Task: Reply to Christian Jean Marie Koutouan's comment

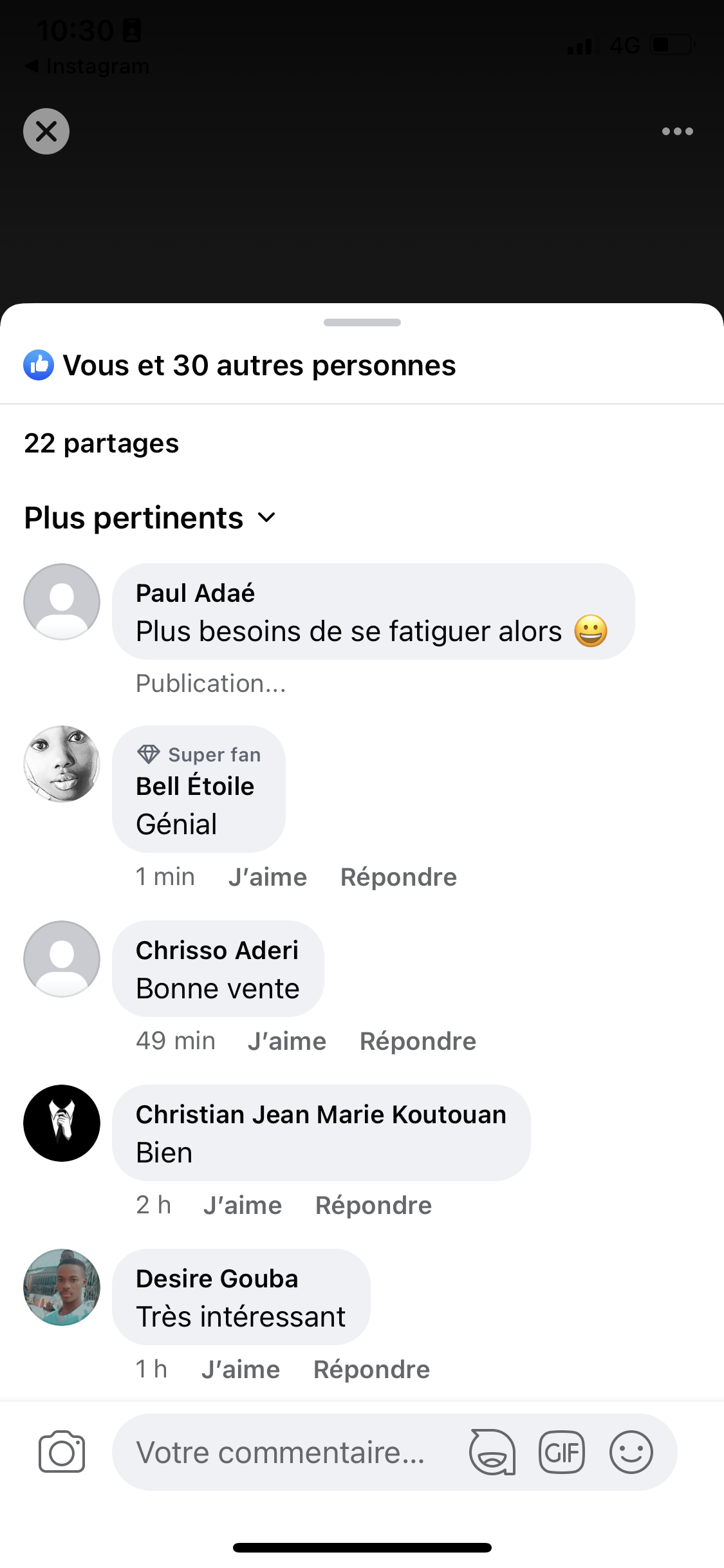Action: [373, 1206]
